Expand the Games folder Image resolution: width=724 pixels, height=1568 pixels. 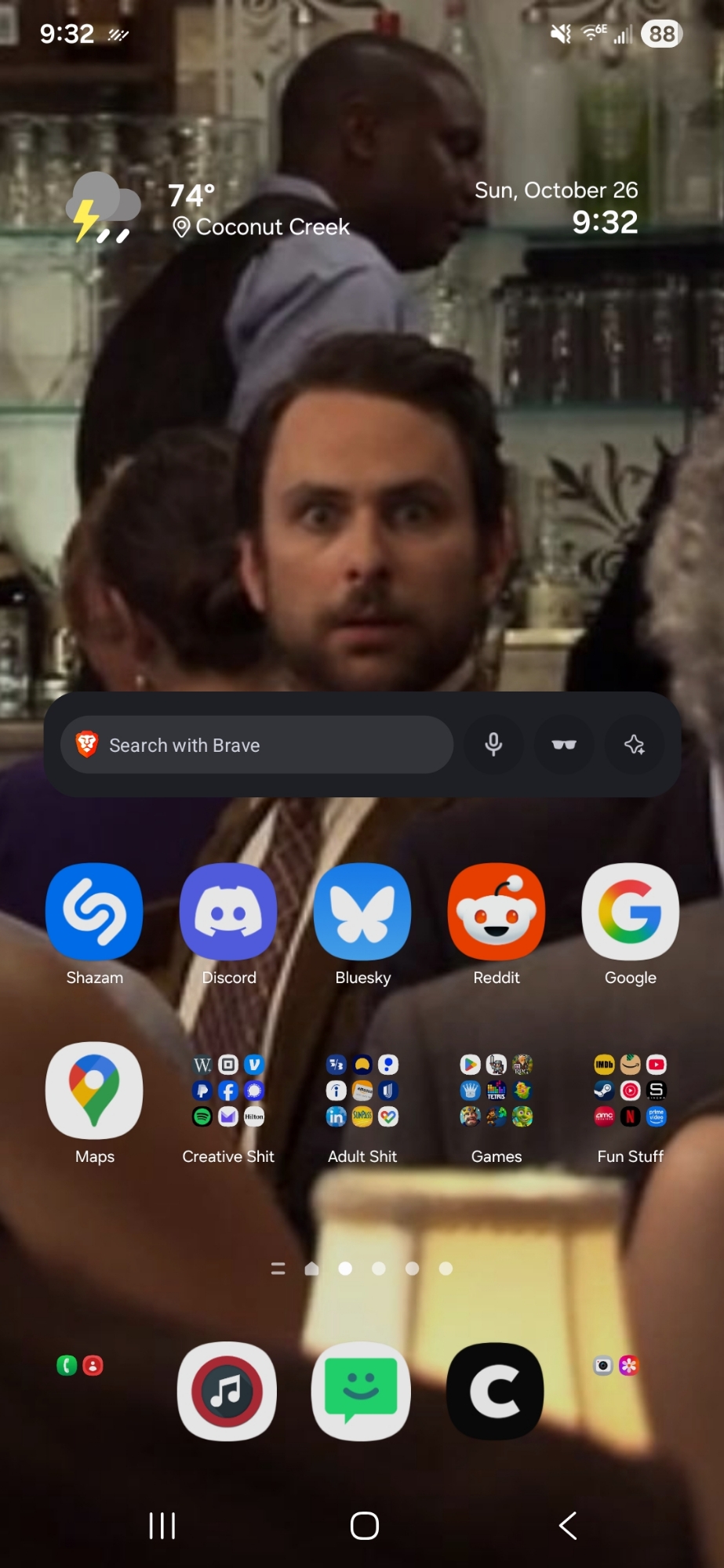pyautogui.click(x=497, y=1091)
